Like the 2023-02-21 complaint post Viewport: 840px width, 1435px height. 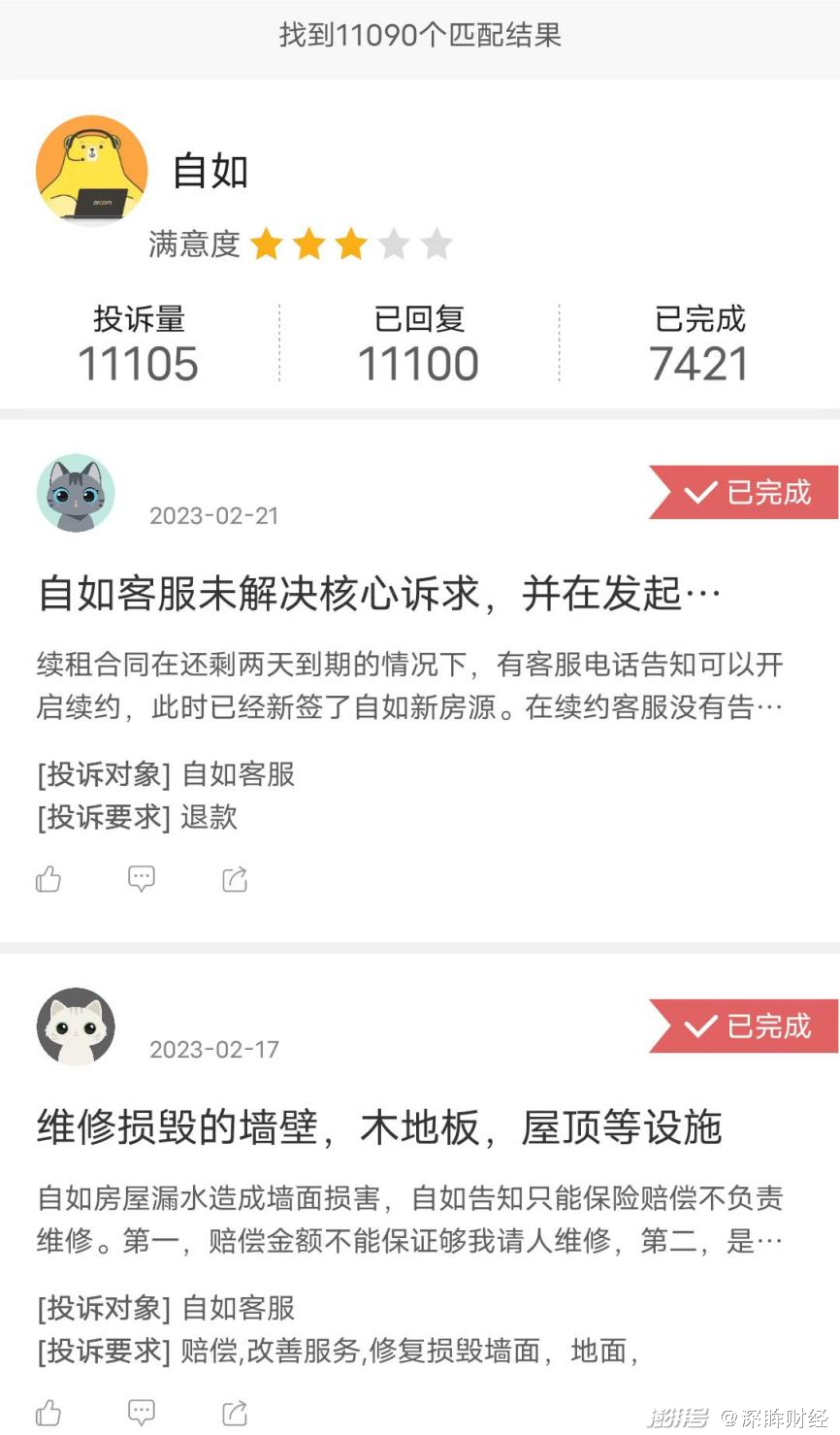48,879
